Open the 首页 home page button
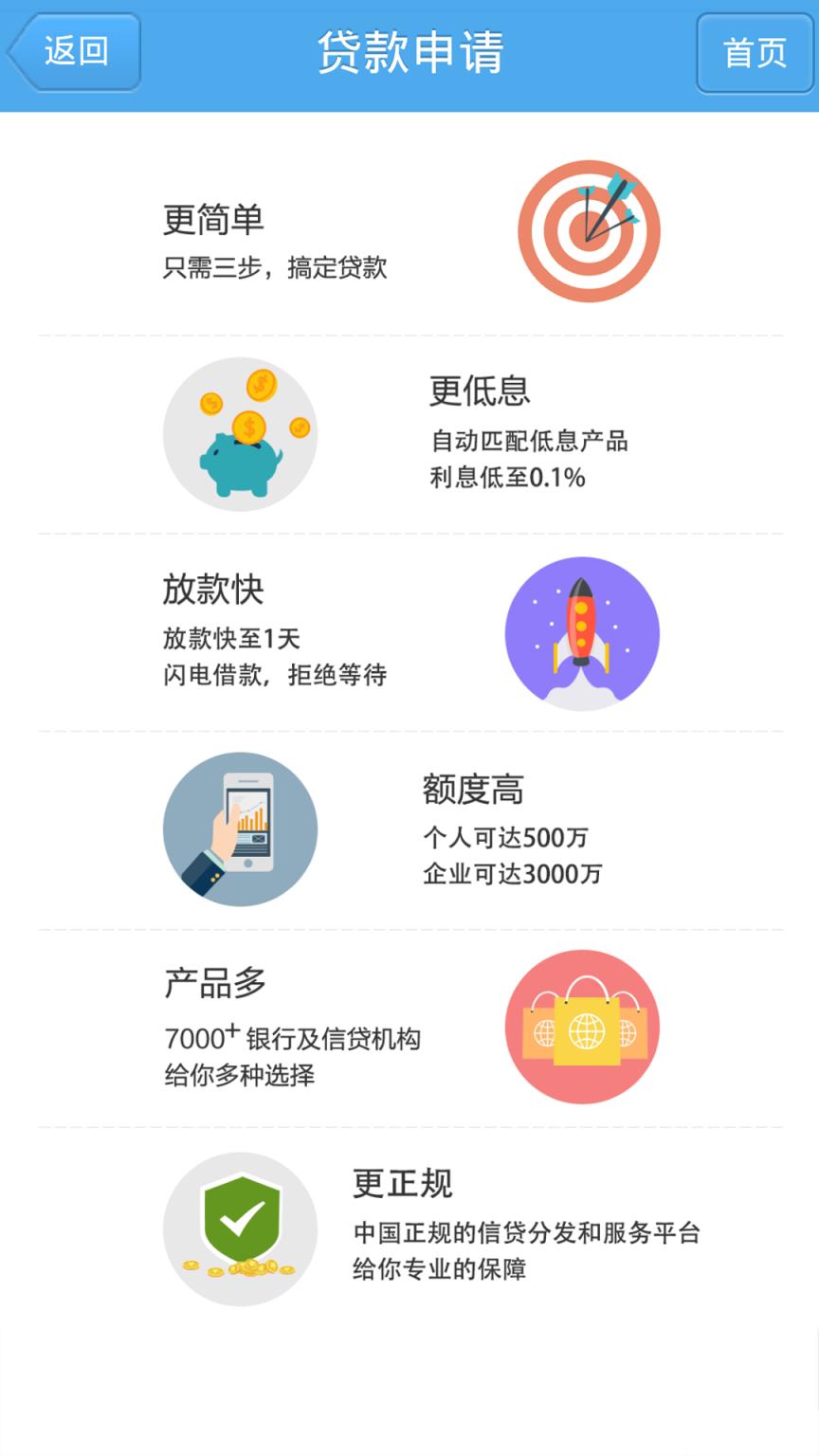Image resolution: width=819 pixels, height=1456 pixels. coord(755,52)
